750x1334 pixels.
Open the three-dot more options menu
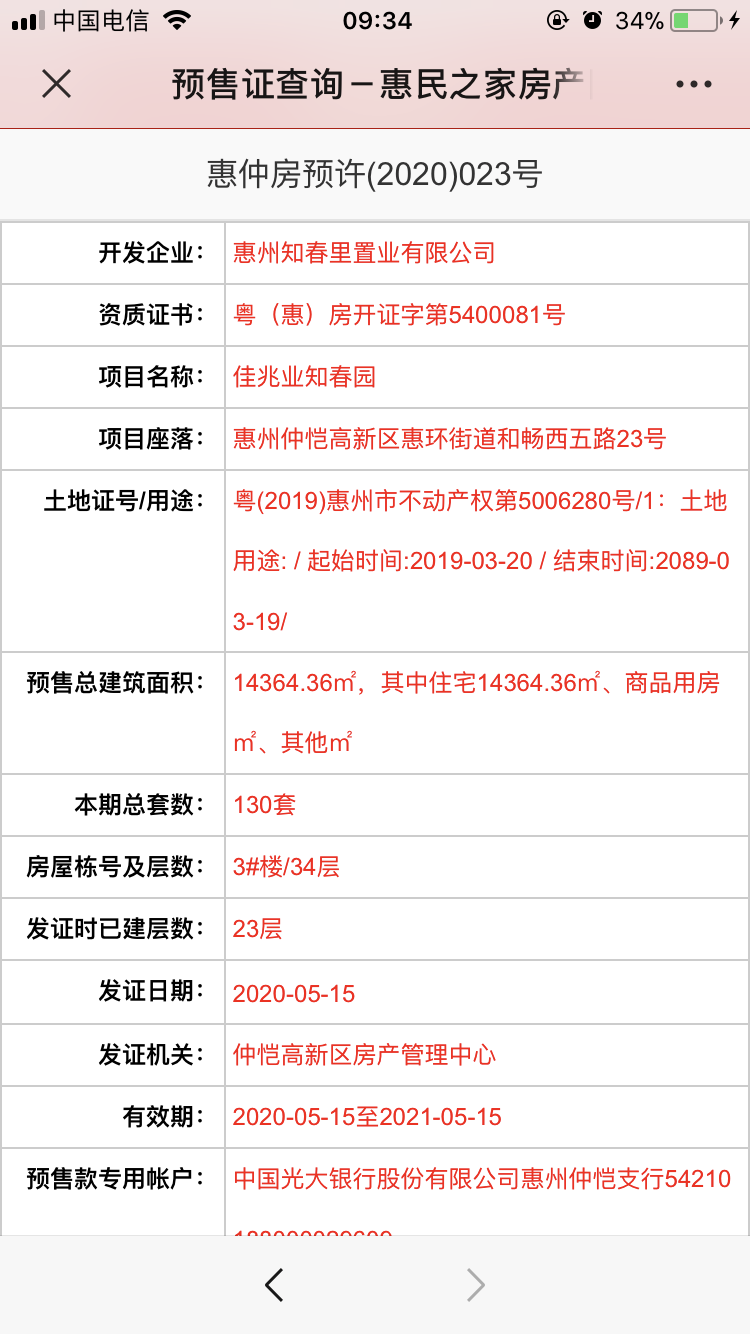click(x=693, y=85)
